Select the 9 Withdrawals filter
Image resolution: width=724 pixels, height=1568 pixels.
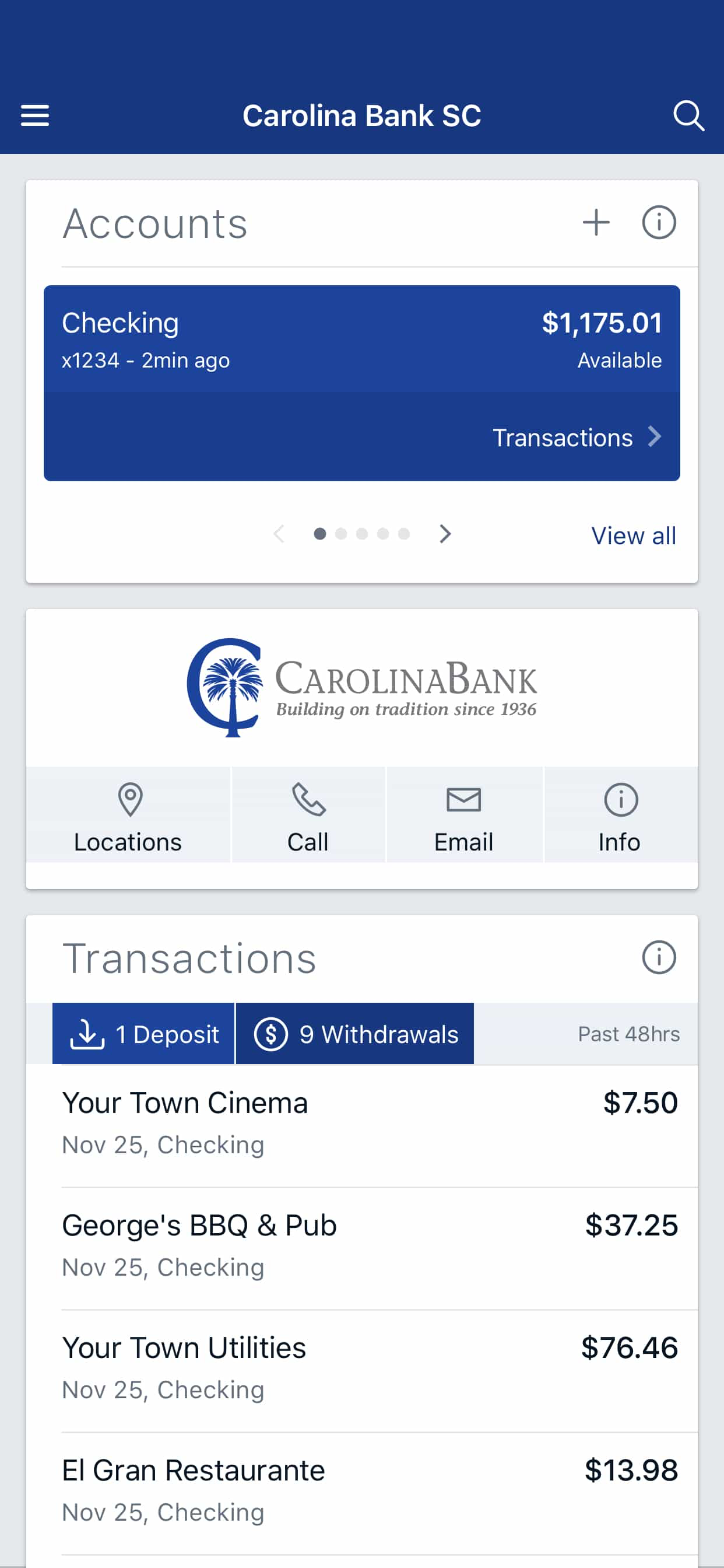pyautogui.click(x=354, y=1034)
